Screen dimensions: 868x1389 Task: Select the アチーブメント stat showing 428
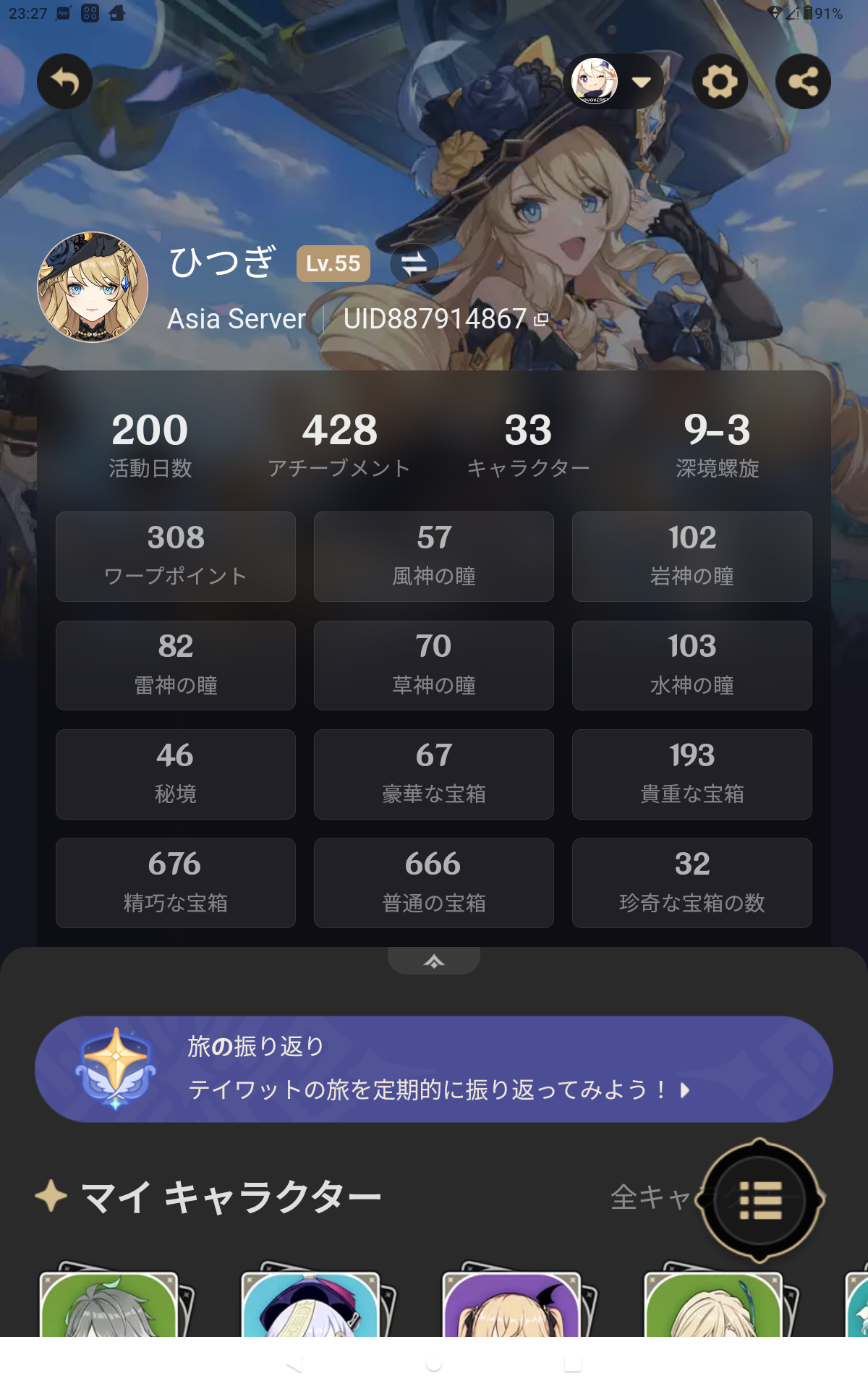coord(340,445)
